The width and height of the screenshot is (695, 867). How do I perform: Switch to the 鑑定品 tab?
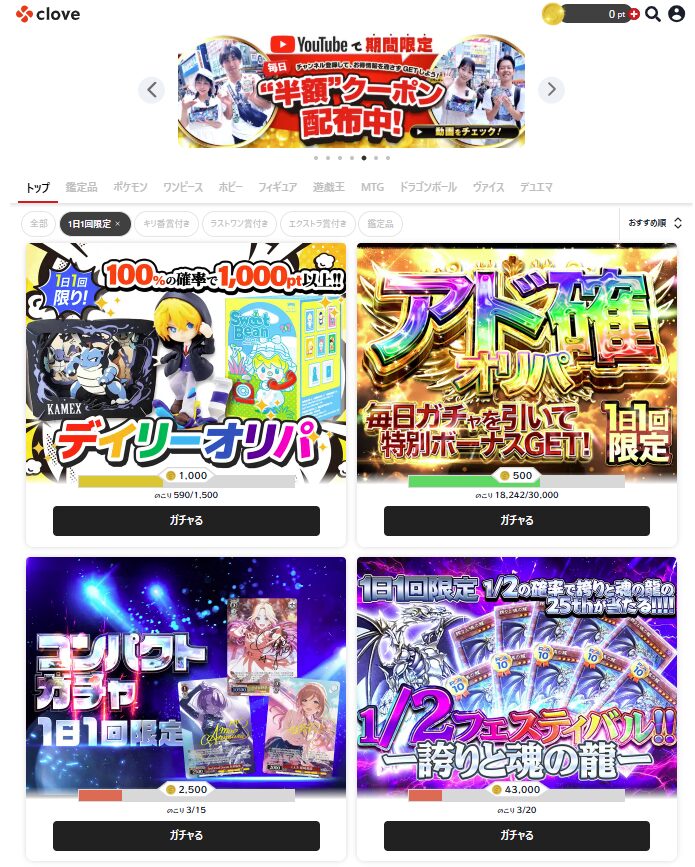pos(81,187)
